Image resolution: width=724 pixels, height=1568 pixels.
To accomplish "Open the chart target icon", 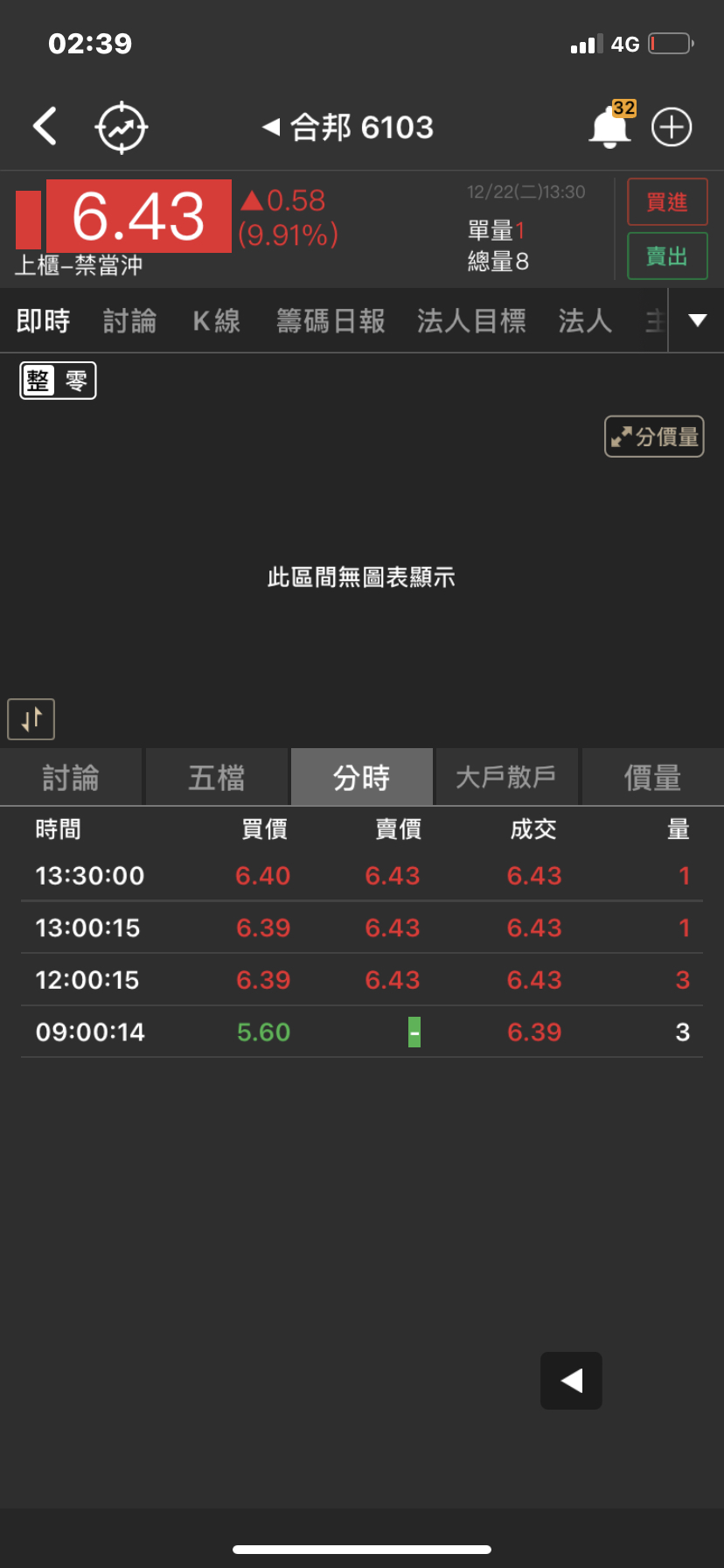I will click(x=122, y=128).
